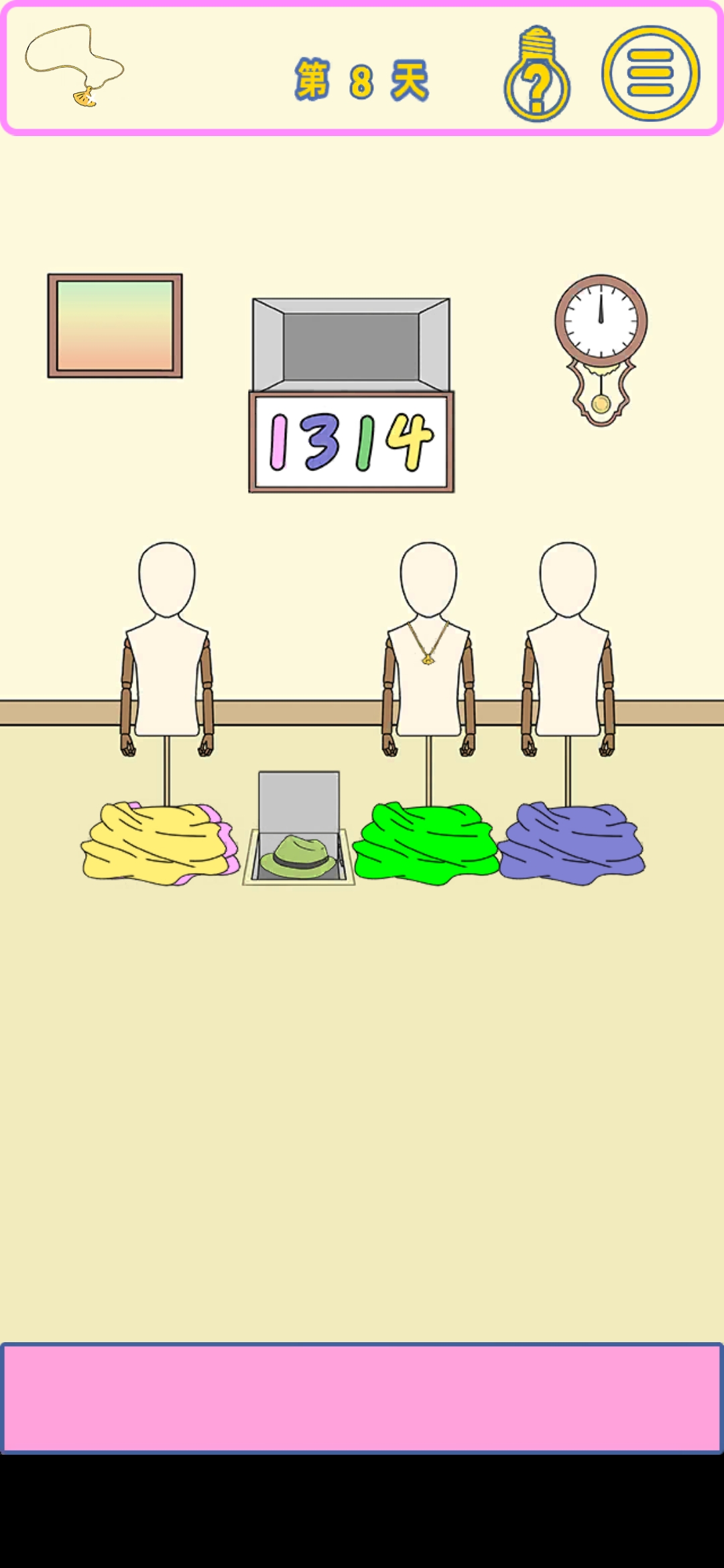The image size is (724, 1568).
Task: Tap the purple pile of clothes
Action: [x=572, y=843]
